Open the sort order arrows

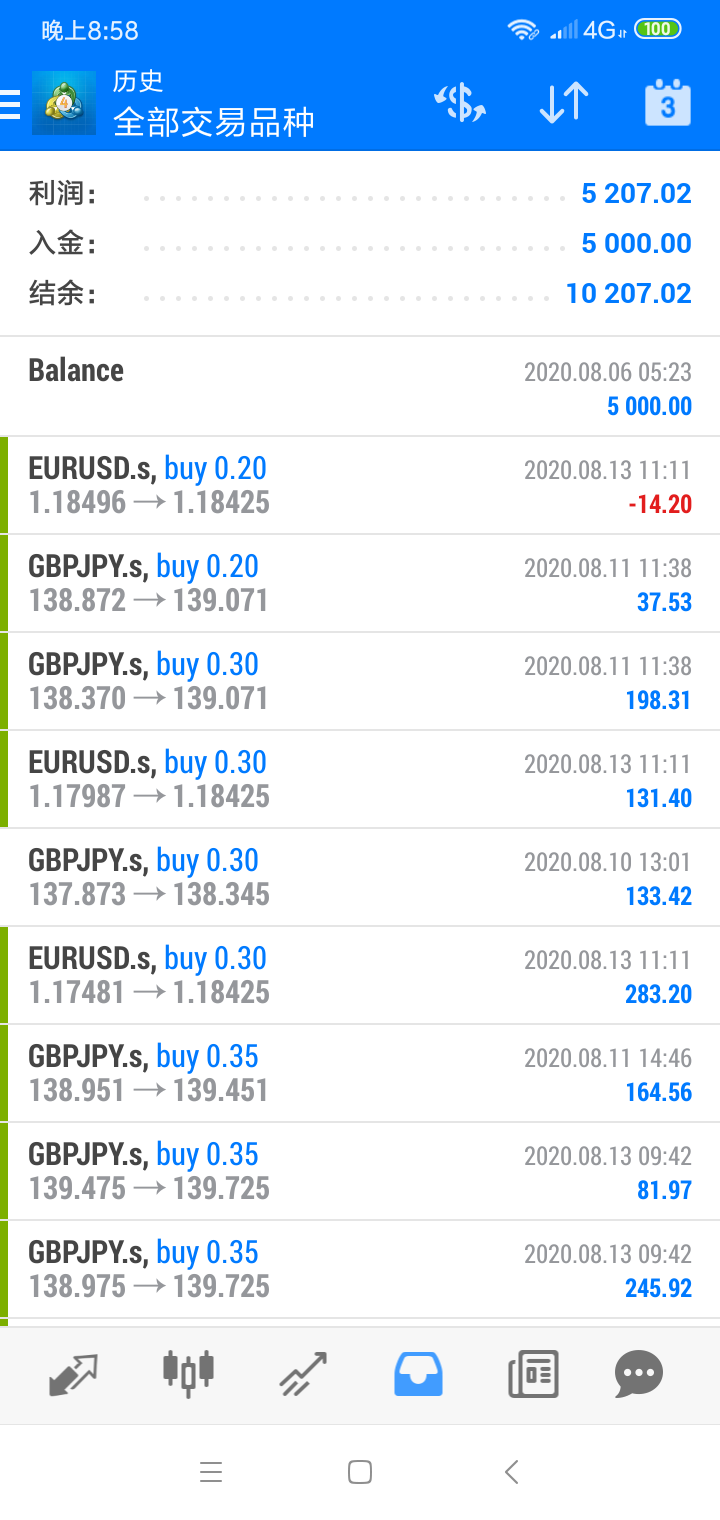(x=564, y=104)
